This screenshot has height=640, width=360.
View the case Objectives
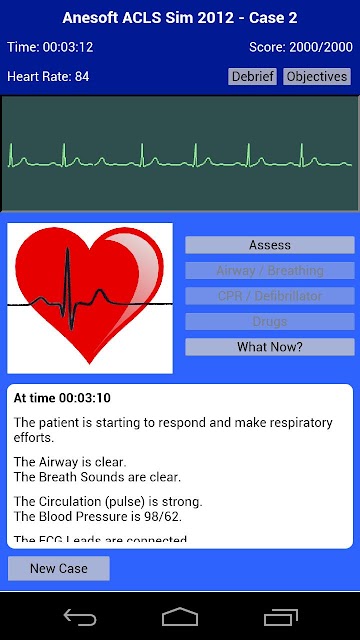pyautogui.click(x=317, y=76)
